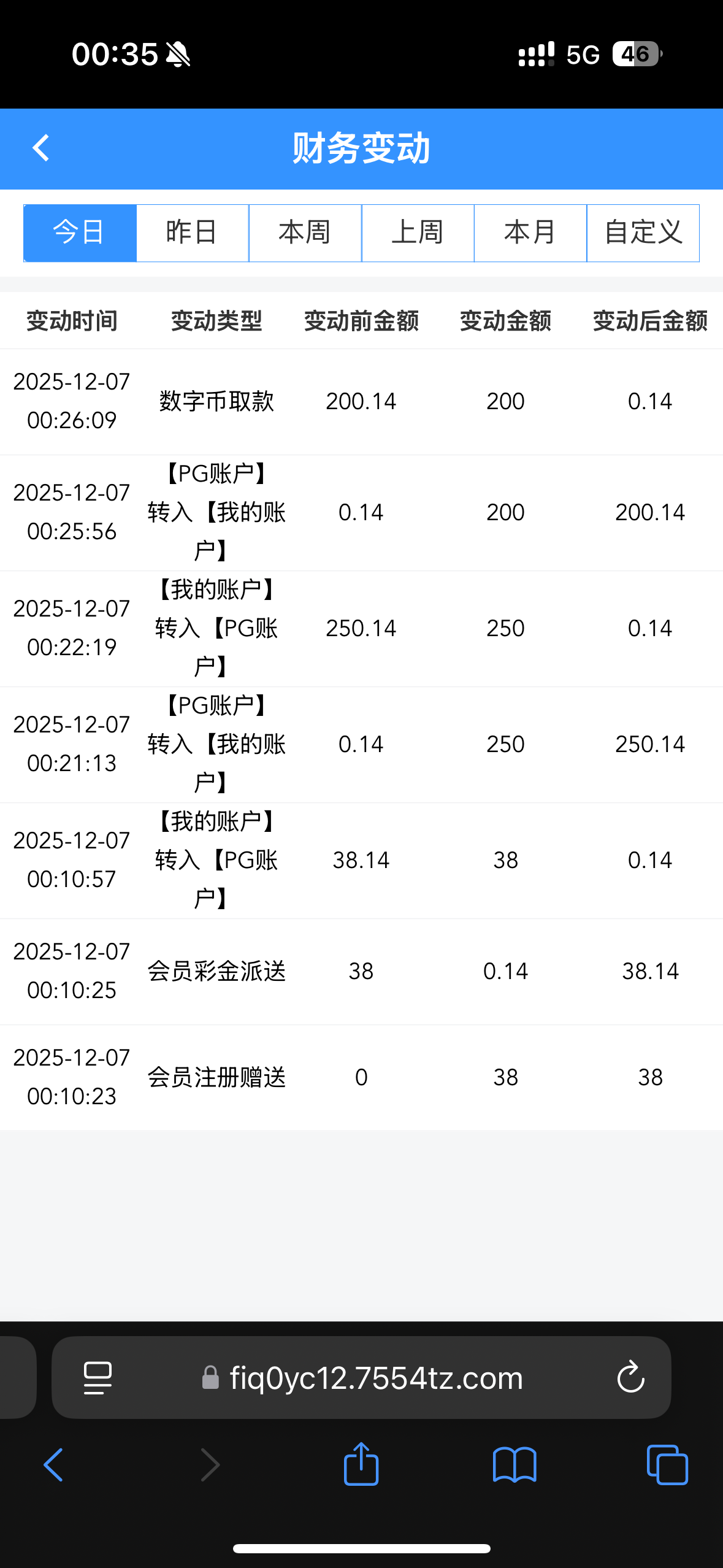723x1568 pixels.
Task: Select the 今日 date filter
Action: (x=80, y=233)
